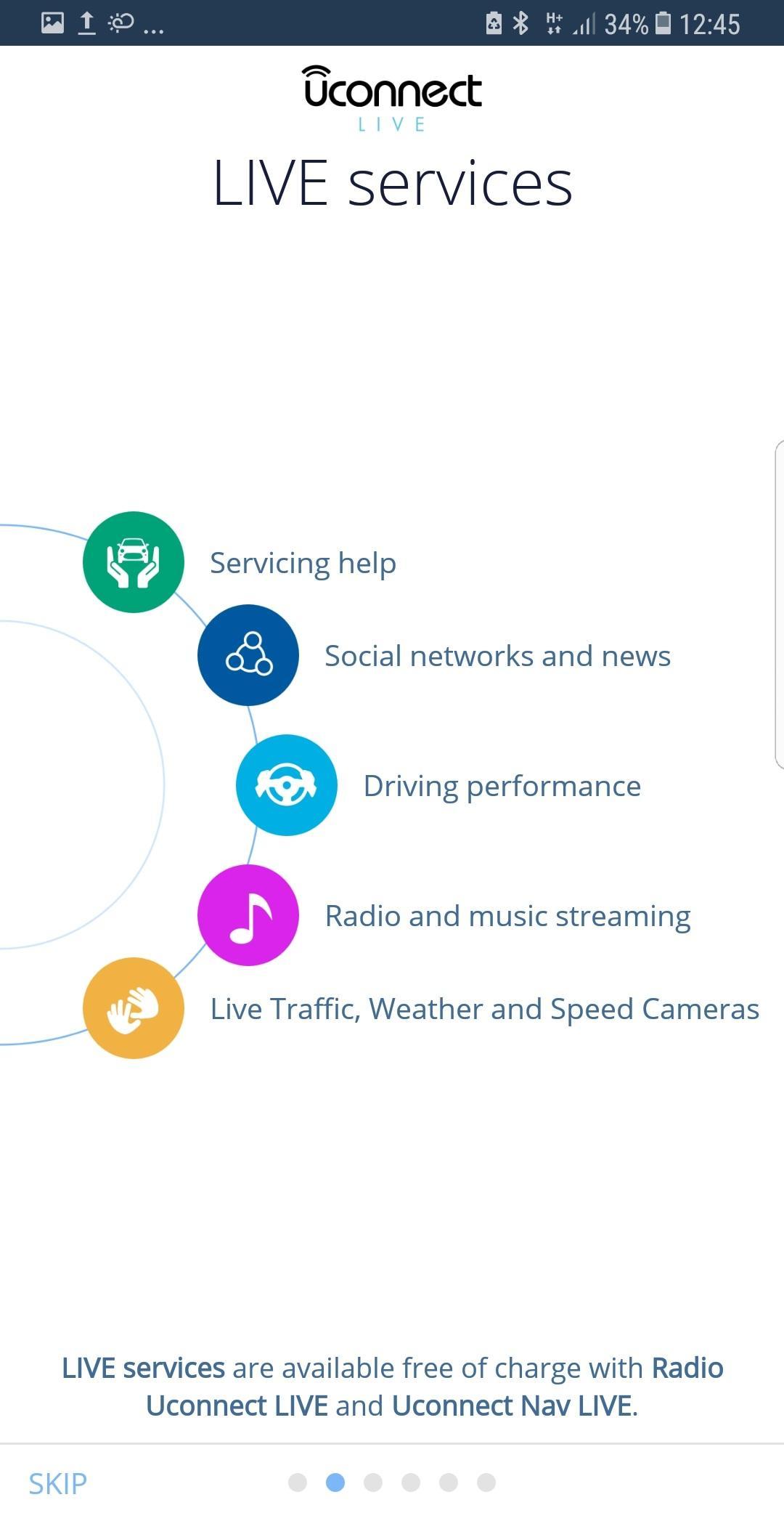Select the last page indicator dot
This screenshot has width=784, height=1521.
point(486,1482)
